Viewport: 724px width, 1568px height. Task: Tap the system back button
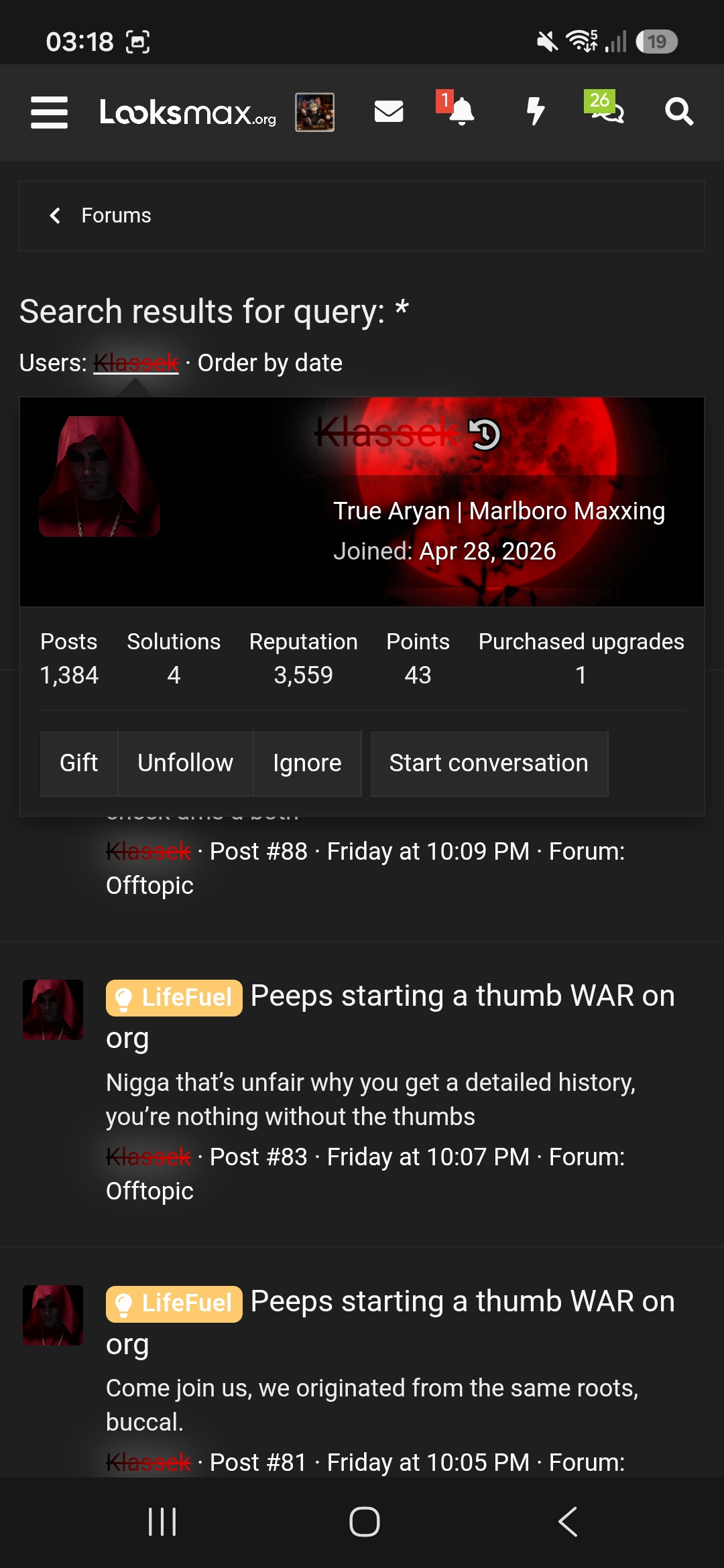point(567,1522)
